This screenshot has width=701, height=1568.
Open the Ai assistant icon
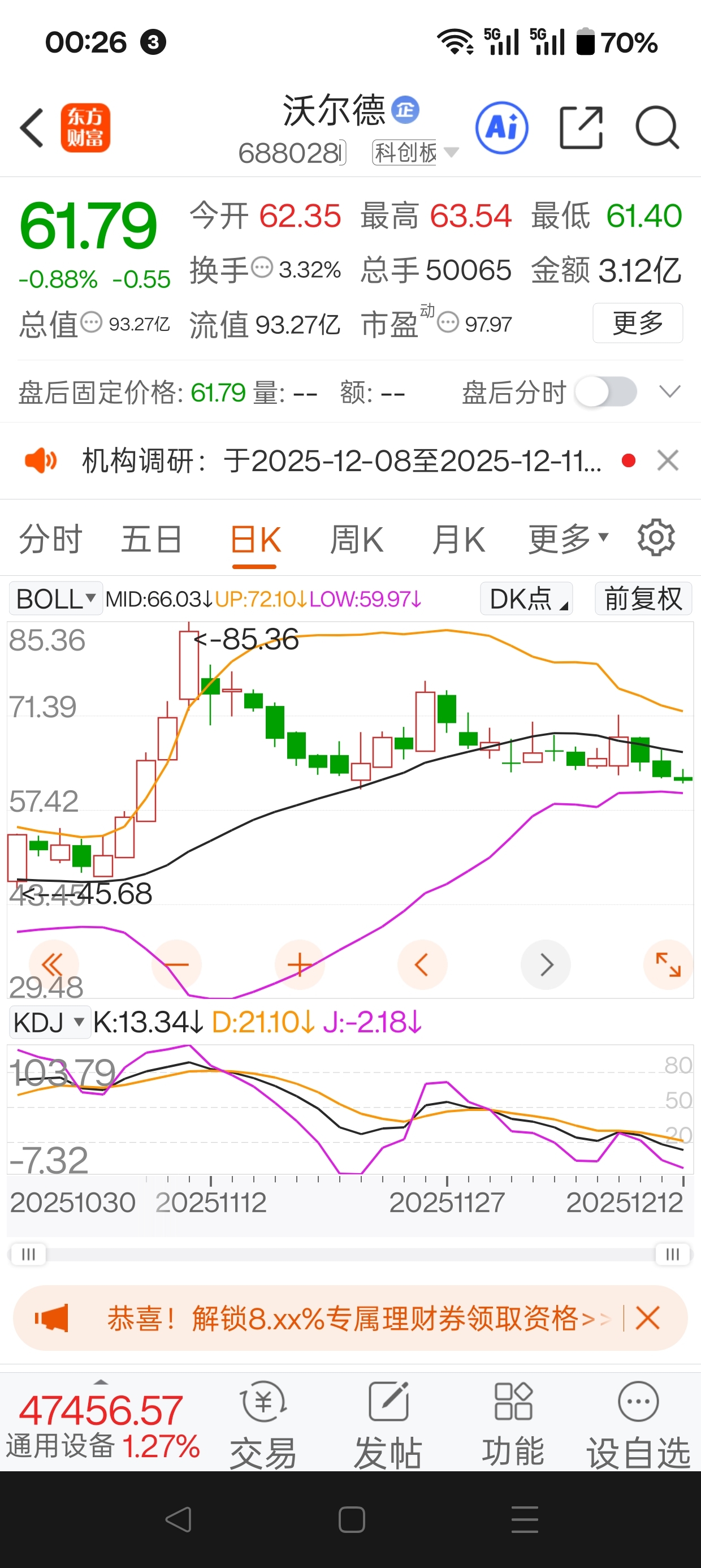coord(501,128)
